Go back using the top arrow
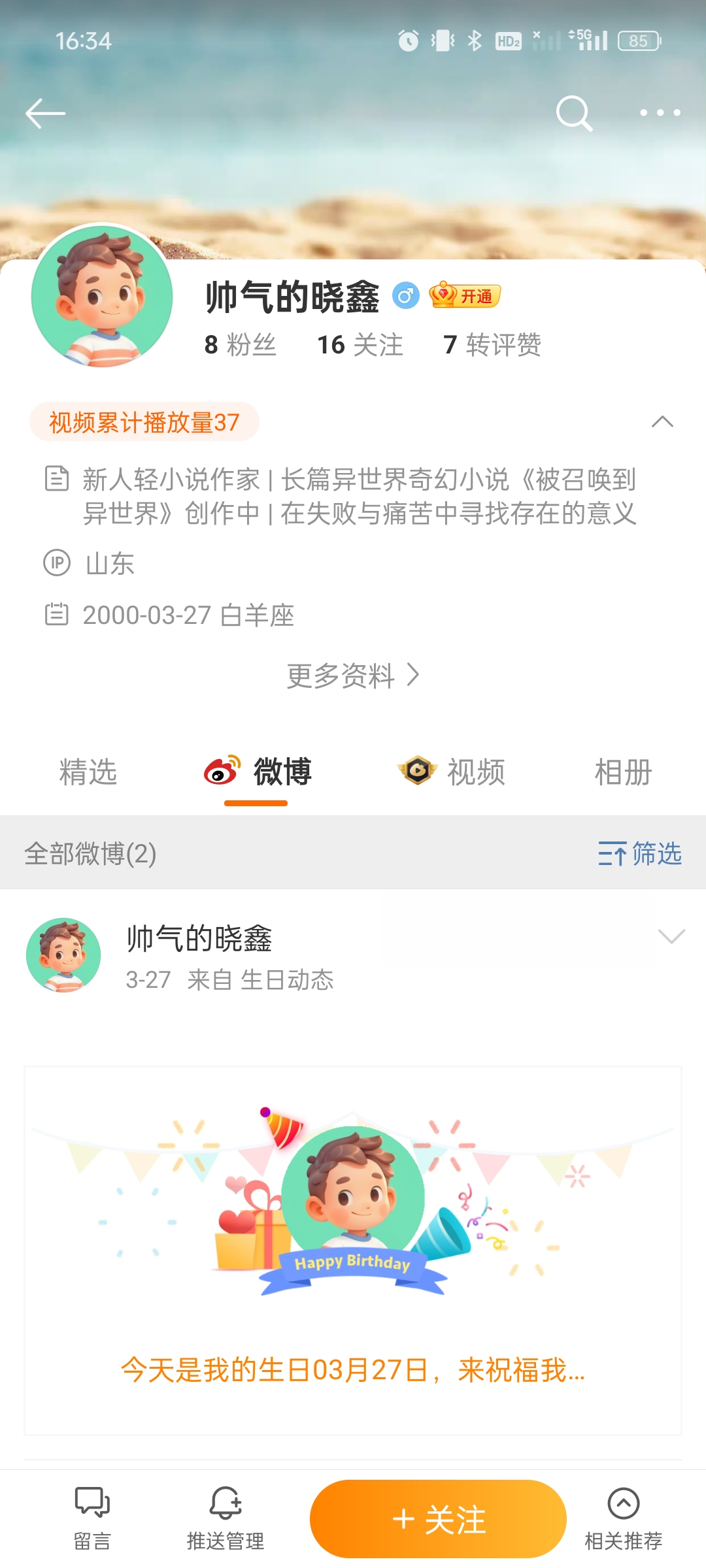 pos(45,114)
